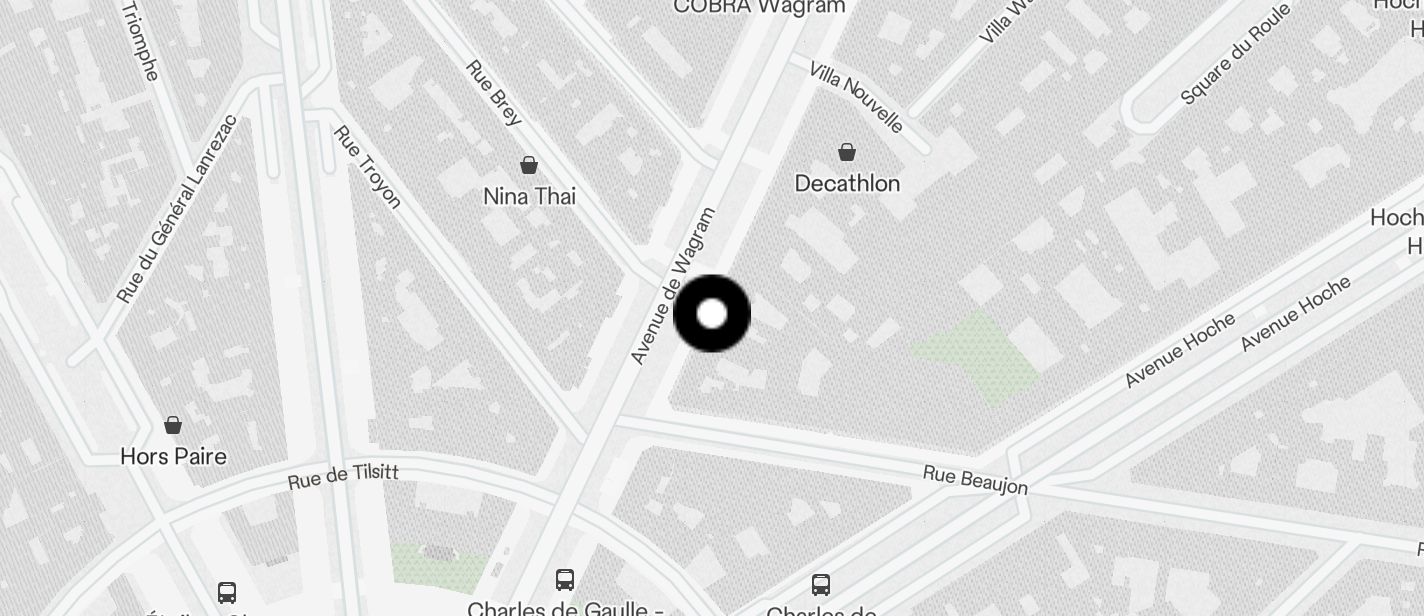Tap the Decathlon shop marker
The image size is (1424, 616).
pyautogui.click(x=847, y=152)
